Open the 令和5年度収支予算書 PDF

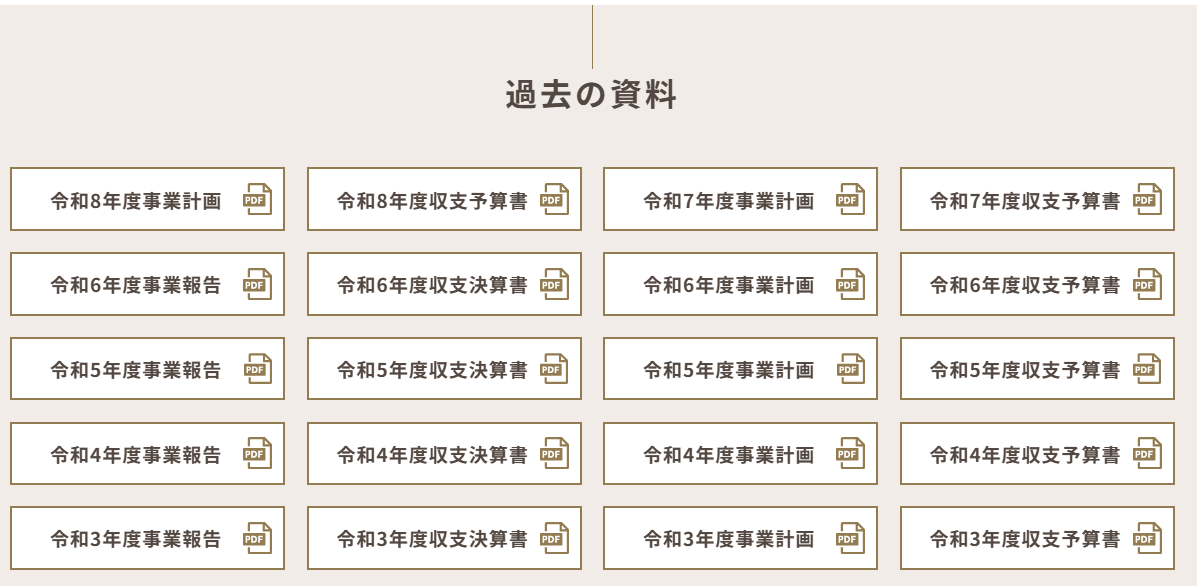[1037, 369]
